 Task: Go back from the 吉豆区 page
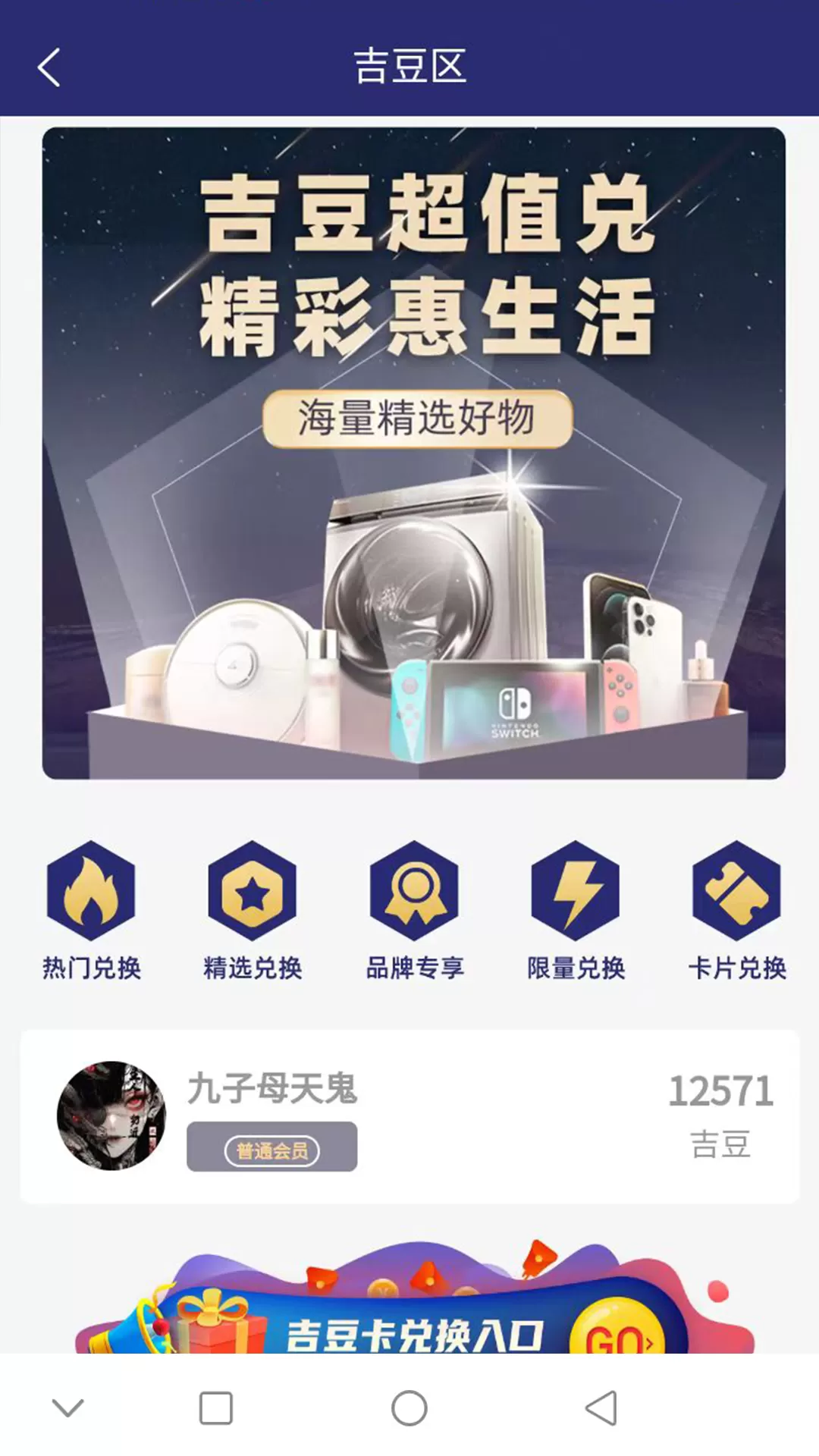tap(49, 67)
